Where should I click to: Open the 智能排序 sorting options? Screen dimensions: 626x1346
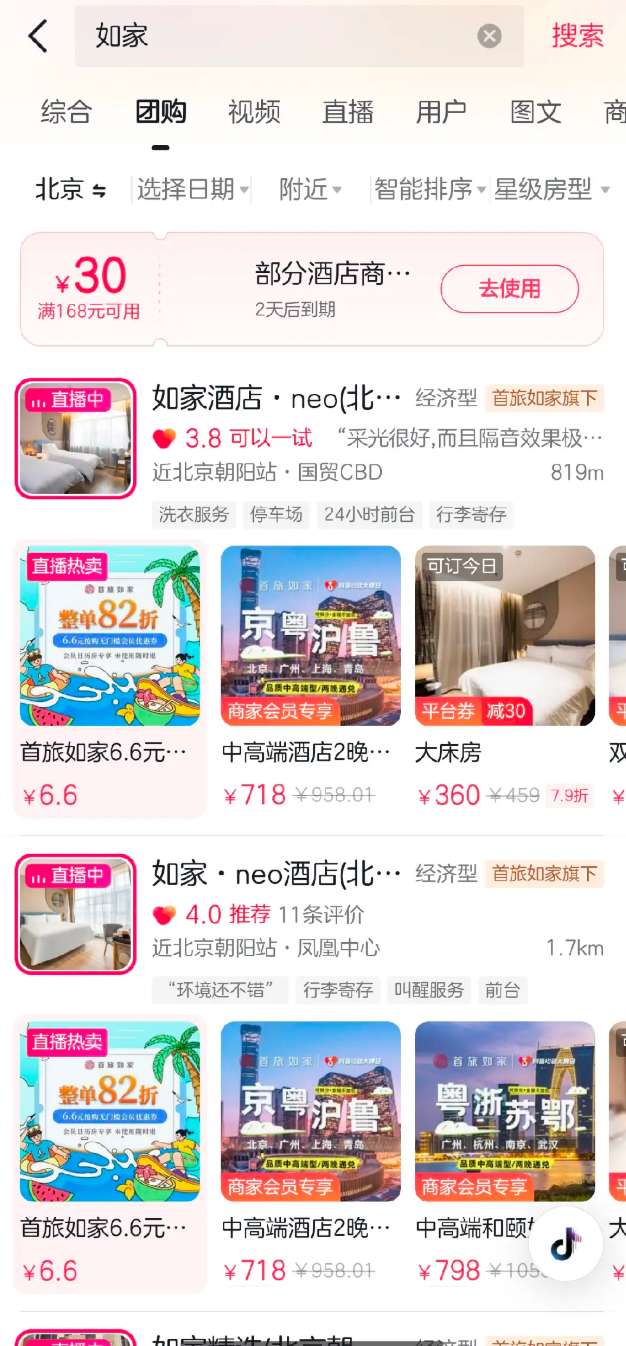click(429, 189)
